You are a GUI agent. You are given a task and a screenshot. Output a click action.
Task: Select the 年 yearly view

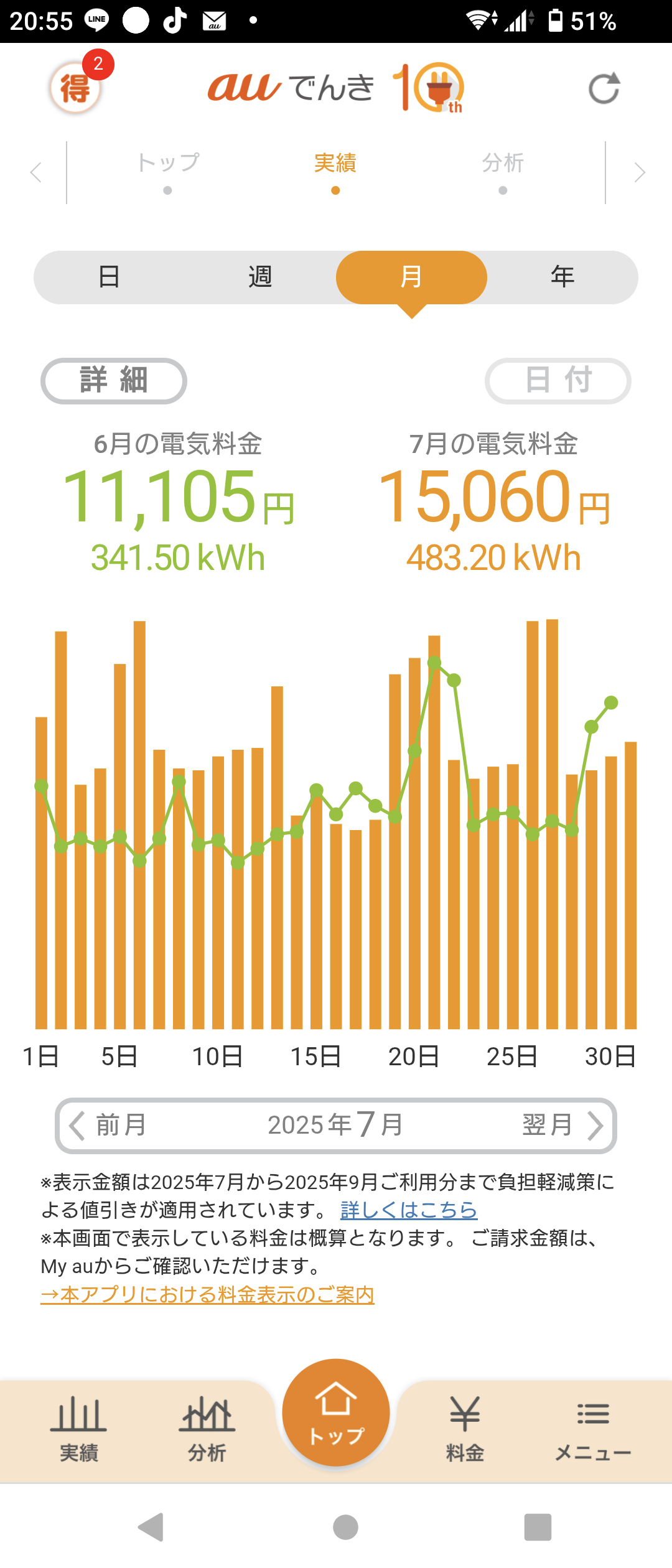tap(562, 277)
